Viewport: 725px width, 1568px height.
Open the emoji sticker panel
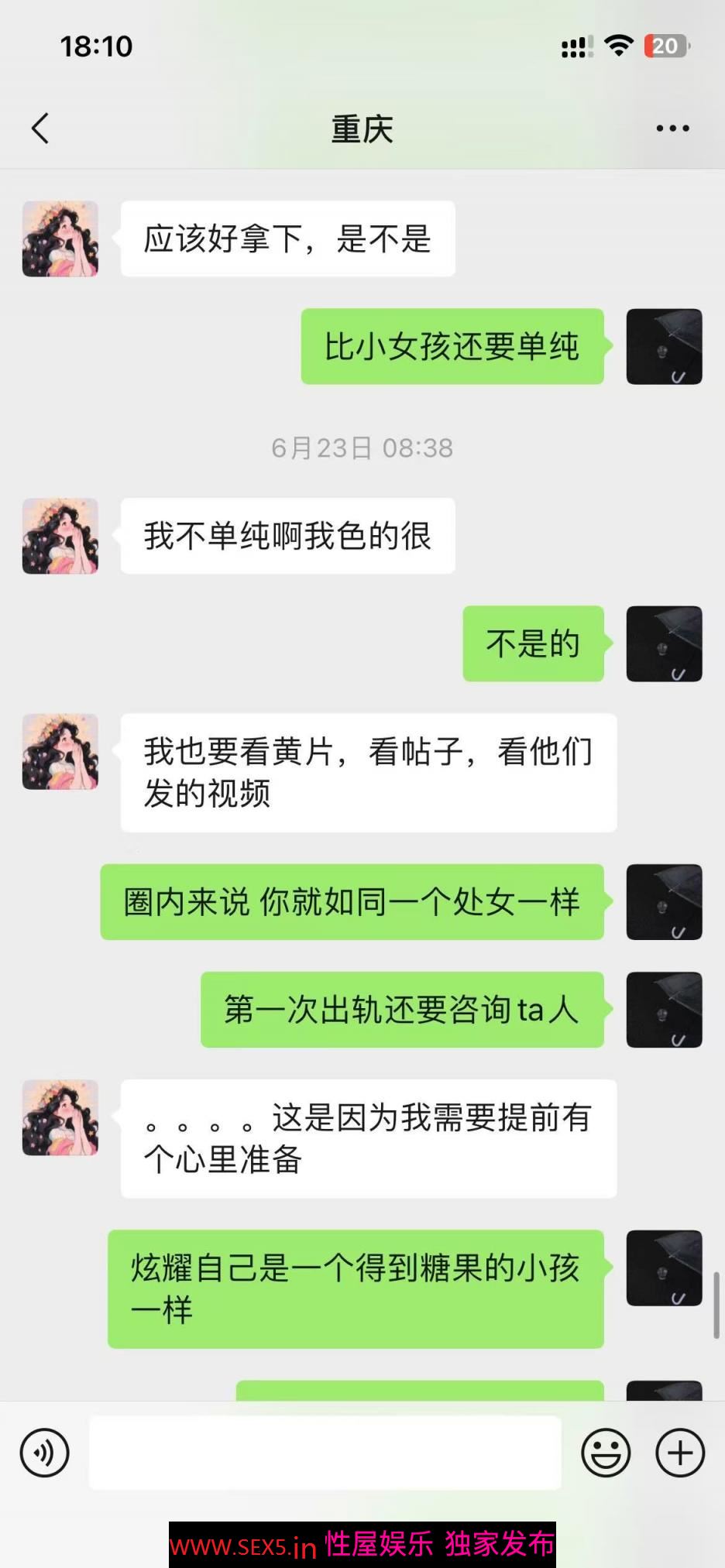[x=606, y=1453]
